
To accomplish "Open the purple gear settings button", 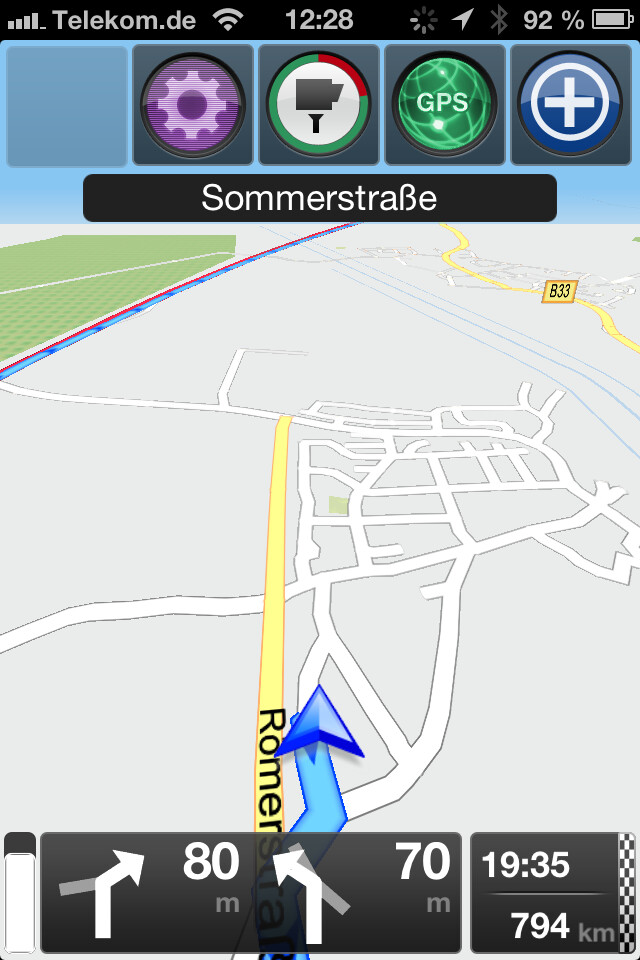I will (x=192, y=104).
